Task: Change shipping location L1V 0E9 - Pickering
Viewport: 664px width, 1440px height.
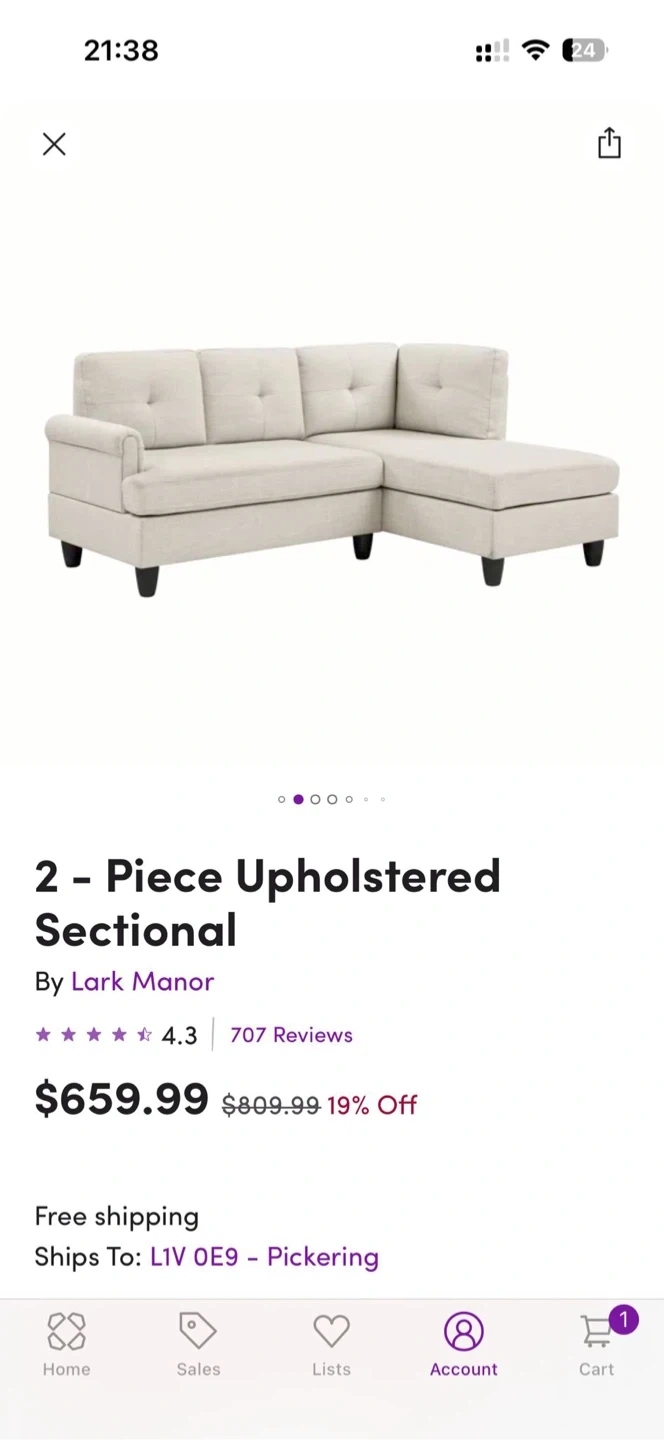Action: pyautogui.click(x=264, y=1257)
